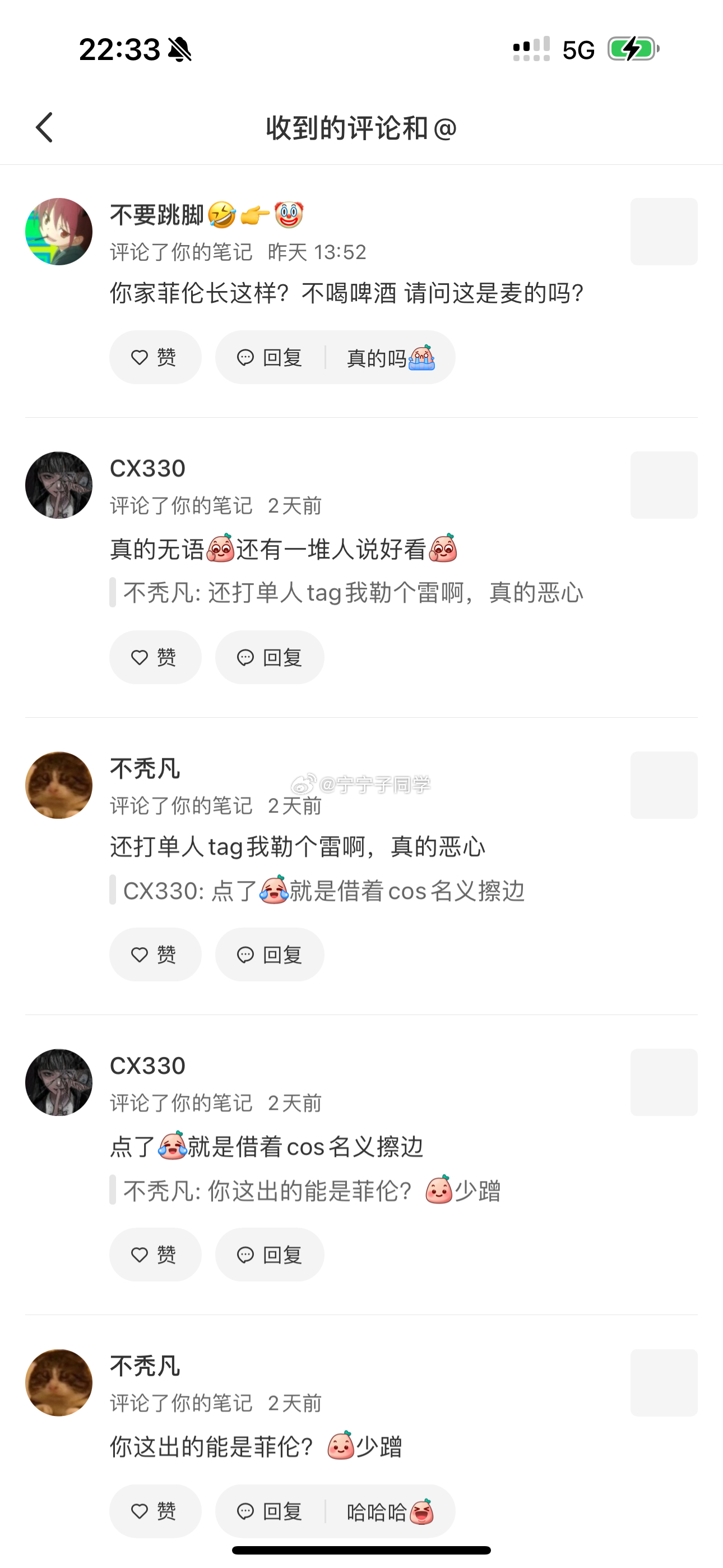Reply to 不要跳脚's comment
This screenshot has width=723, height=1568.
click(270, 357)
